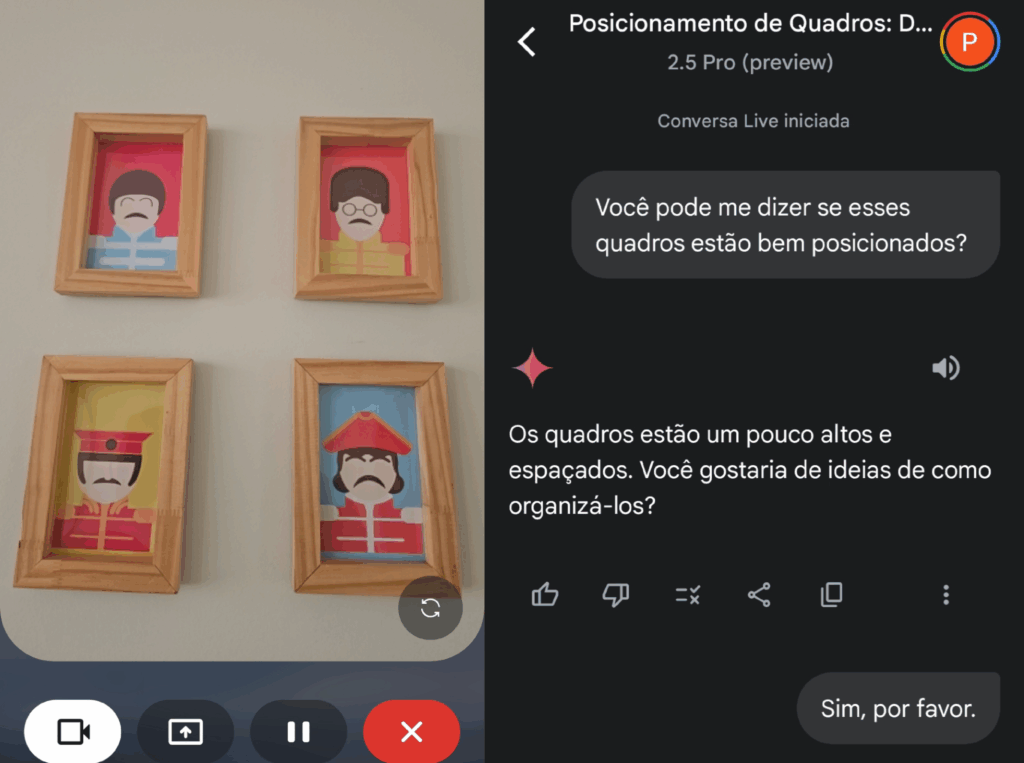Open the three-dot overflow menu
1024x763 pixels.
tap(945, 596)
